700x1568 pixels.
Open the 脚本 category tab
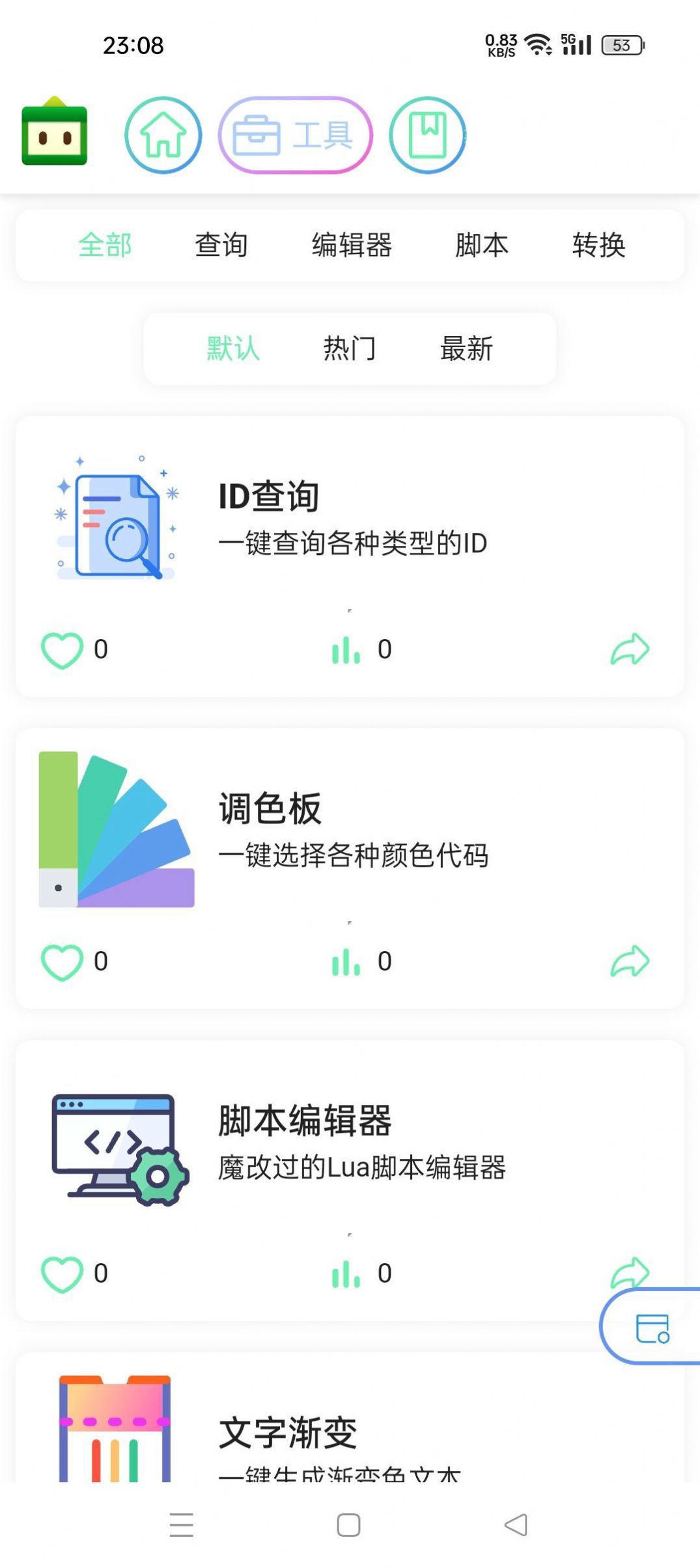click(x=481, y=246)
